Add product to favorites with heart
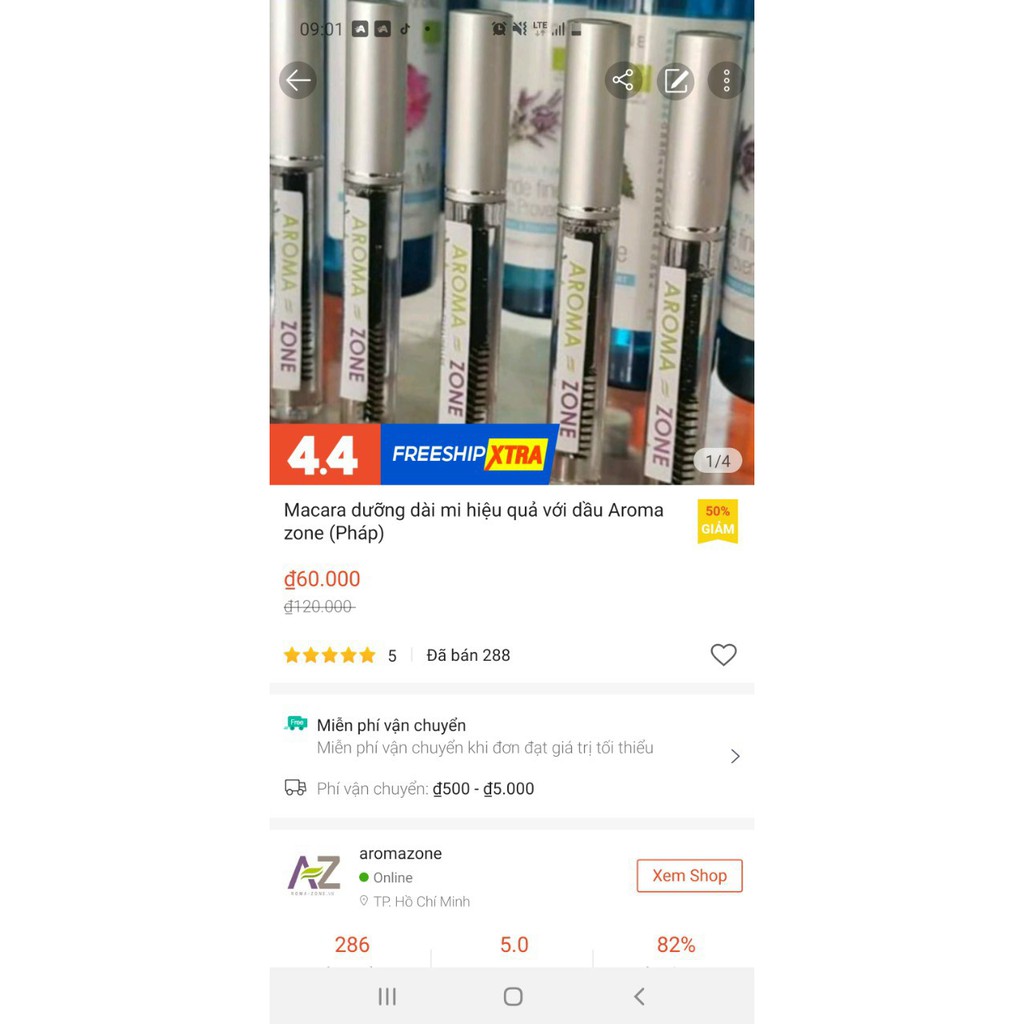The image size is (1024, 1024). click(723, 655)
